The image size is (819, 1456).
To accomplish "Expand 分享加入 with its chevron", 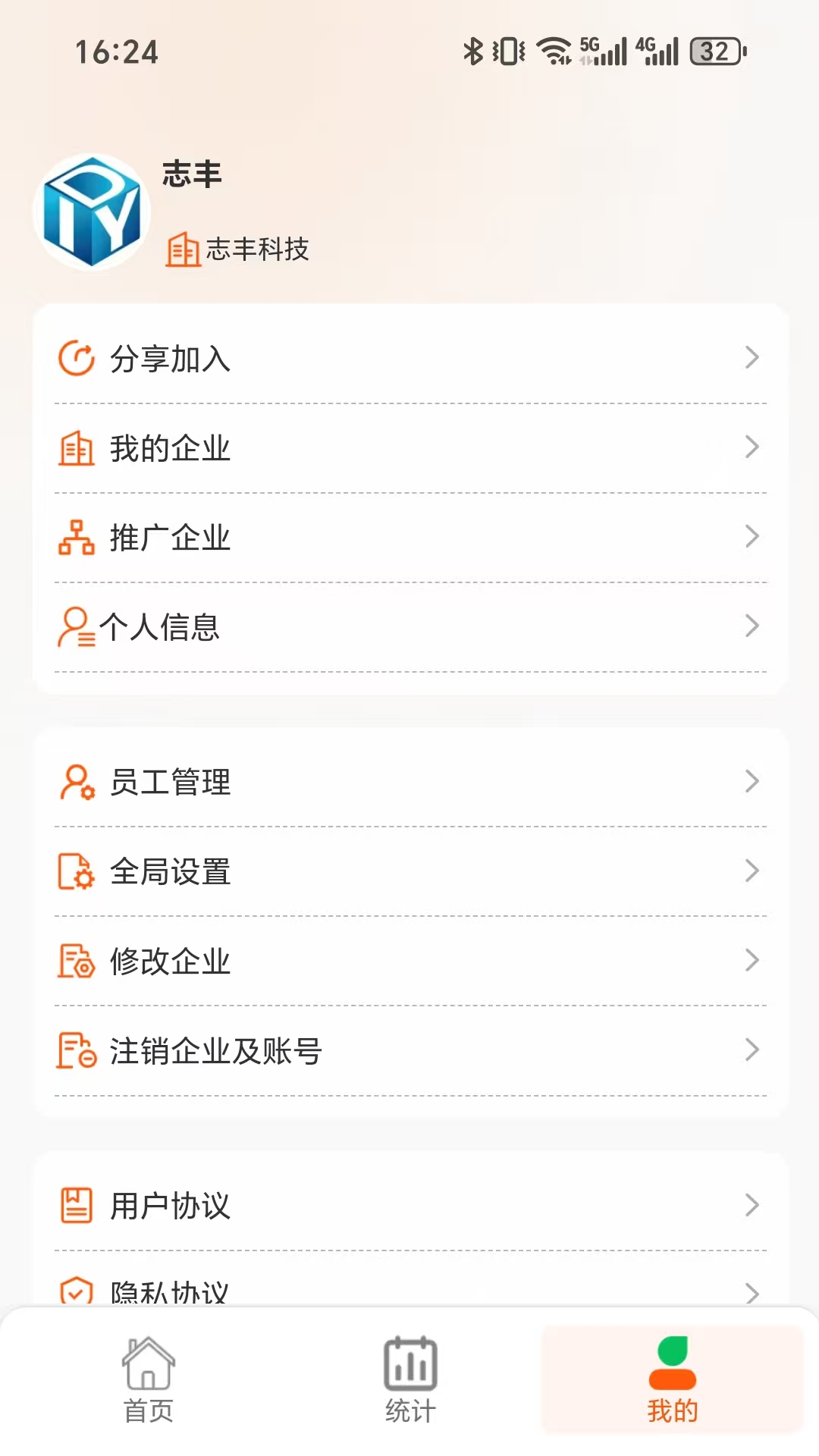I will (x=752, y=357).
